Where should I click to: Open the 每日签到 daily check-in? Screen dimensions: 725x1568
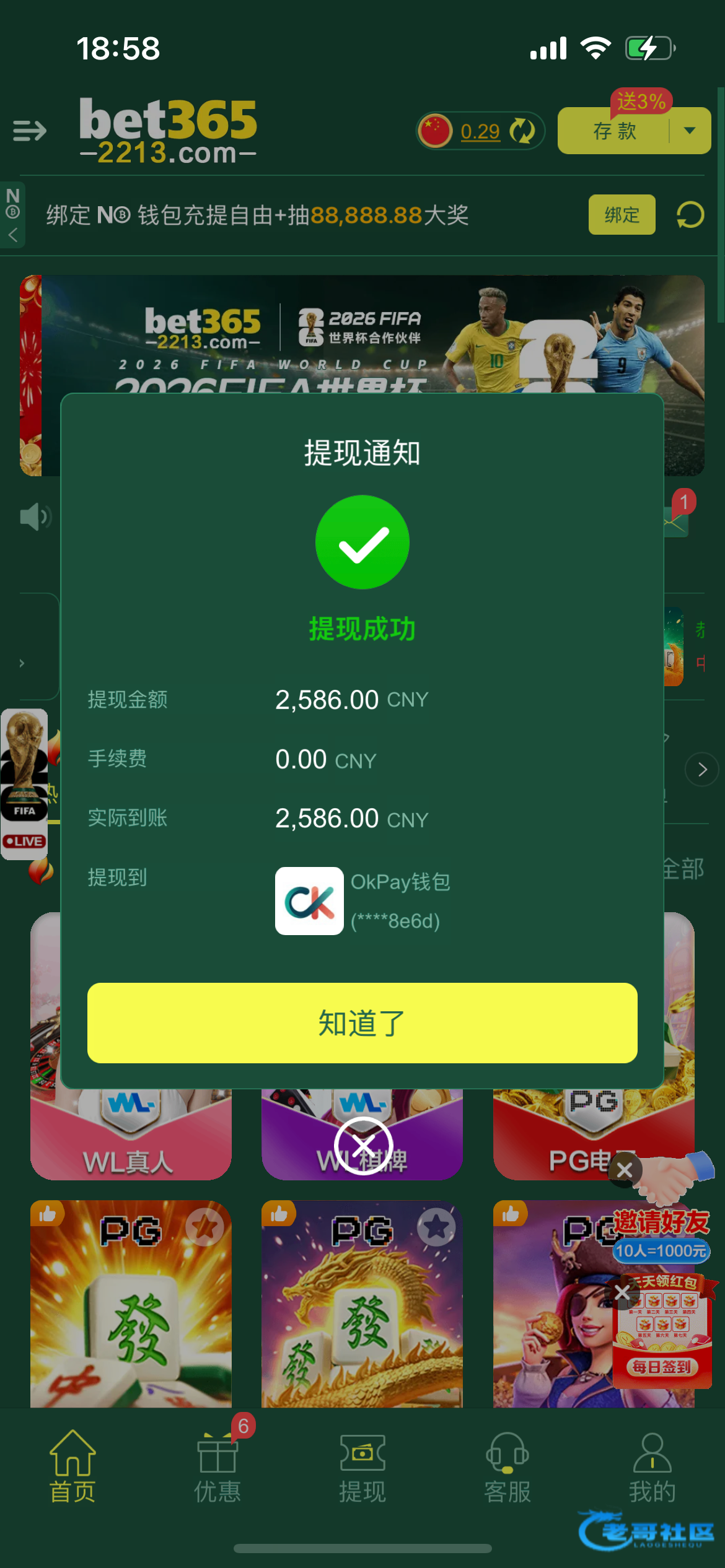point(662,1366)
